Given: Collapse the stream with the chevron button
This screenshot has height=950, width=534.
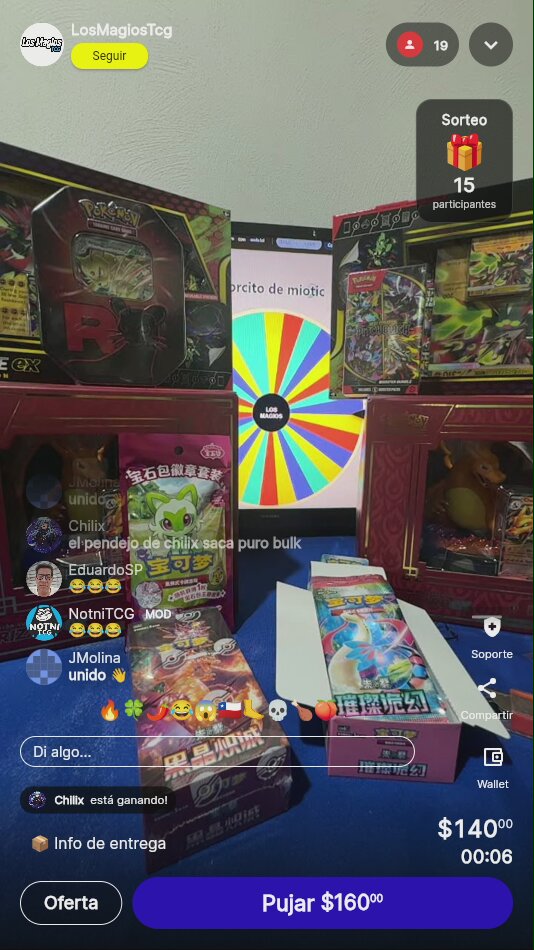Looking at the screenshot, I should 491,45.
